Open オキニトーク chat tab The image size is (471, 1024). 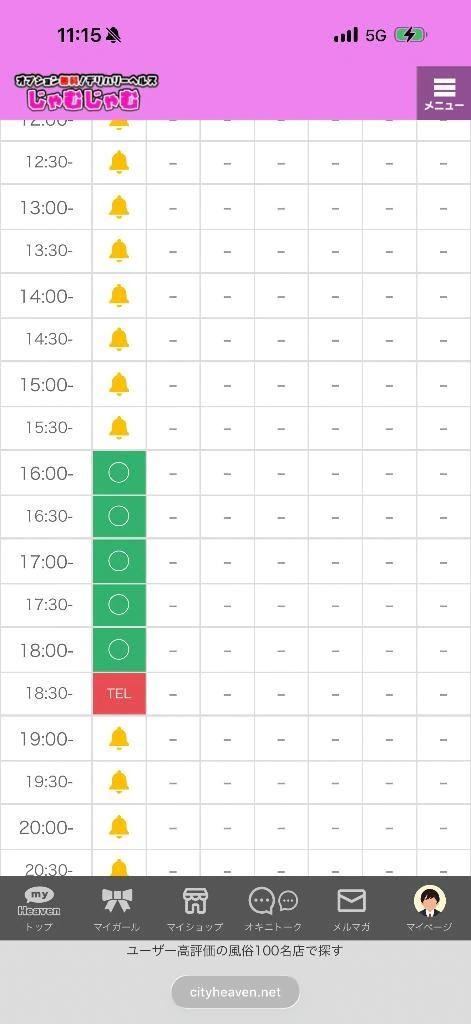(x=273, y=908)
